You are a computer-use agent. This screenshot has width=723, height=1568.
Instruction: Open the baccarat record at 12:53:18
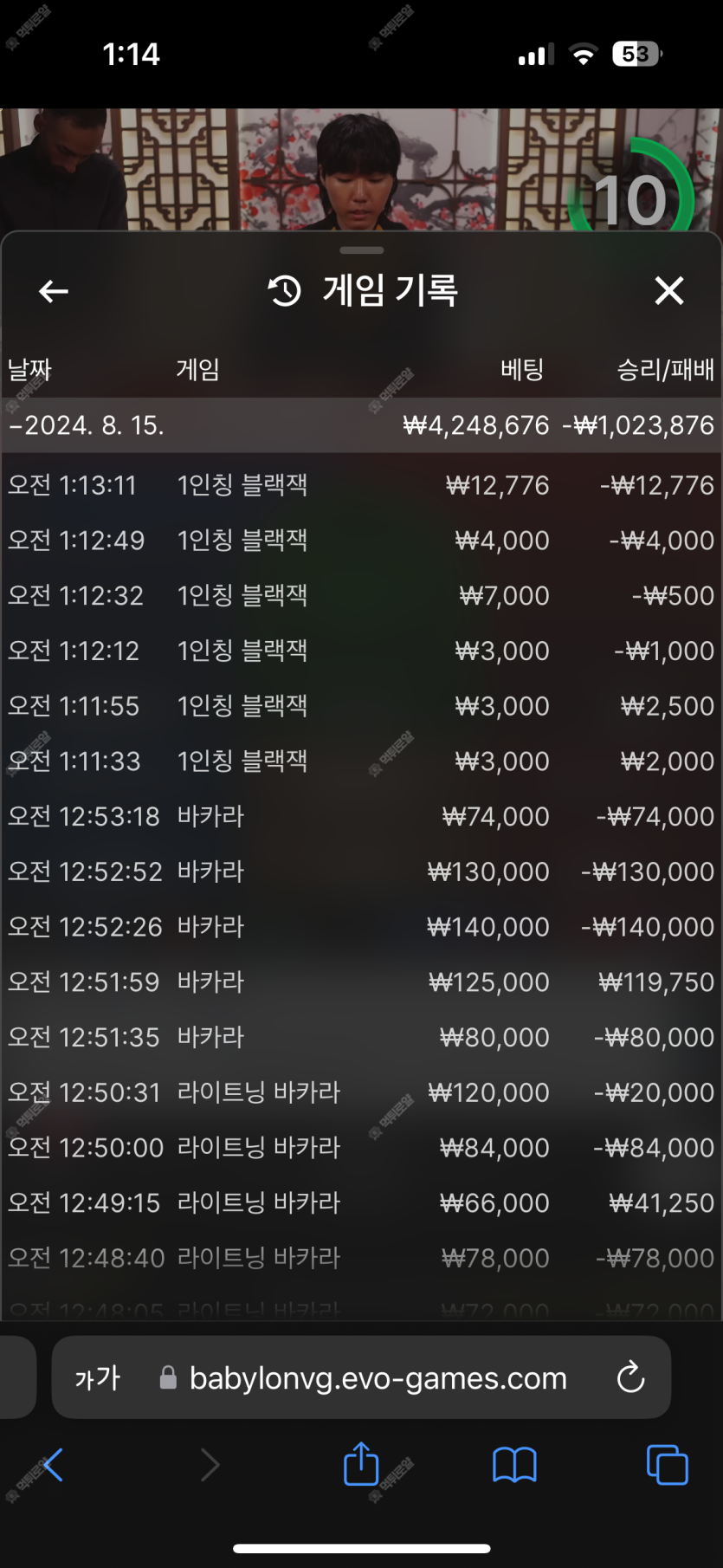[361, 816]
